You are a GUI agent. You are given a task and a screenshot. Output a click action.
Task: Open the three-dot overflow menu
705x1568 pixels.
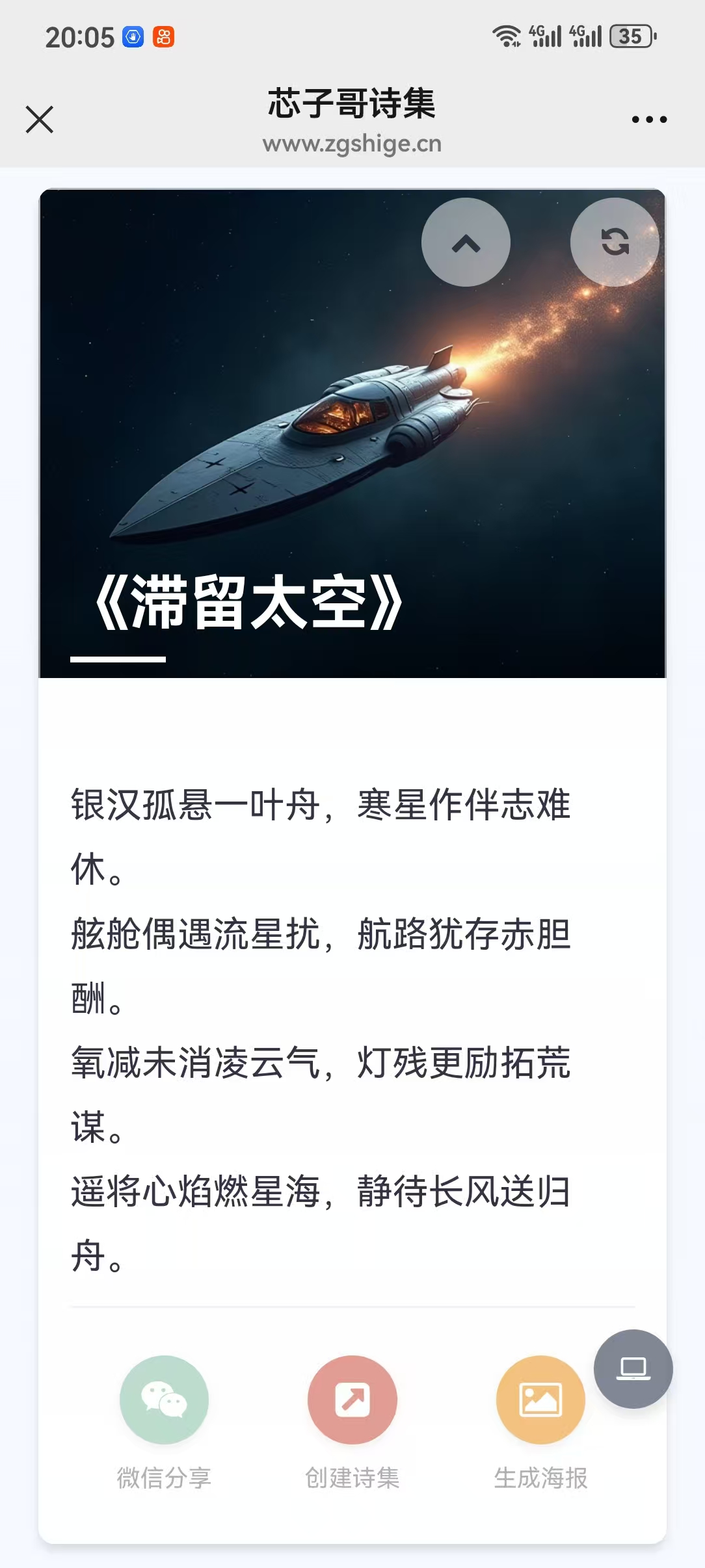click(649, 120)
